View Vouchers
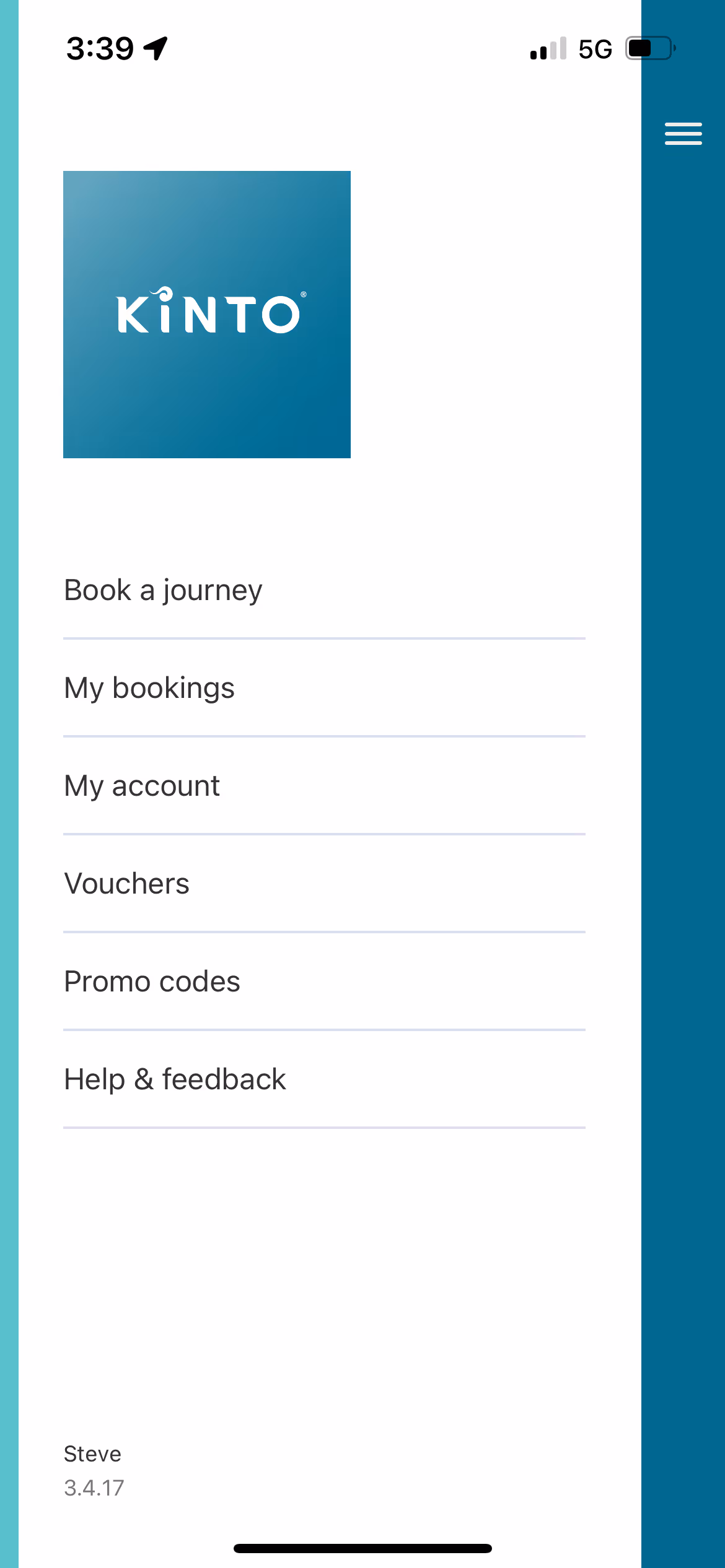The height and width of the screenshot is (1568, 725). (x=324, y=884)
